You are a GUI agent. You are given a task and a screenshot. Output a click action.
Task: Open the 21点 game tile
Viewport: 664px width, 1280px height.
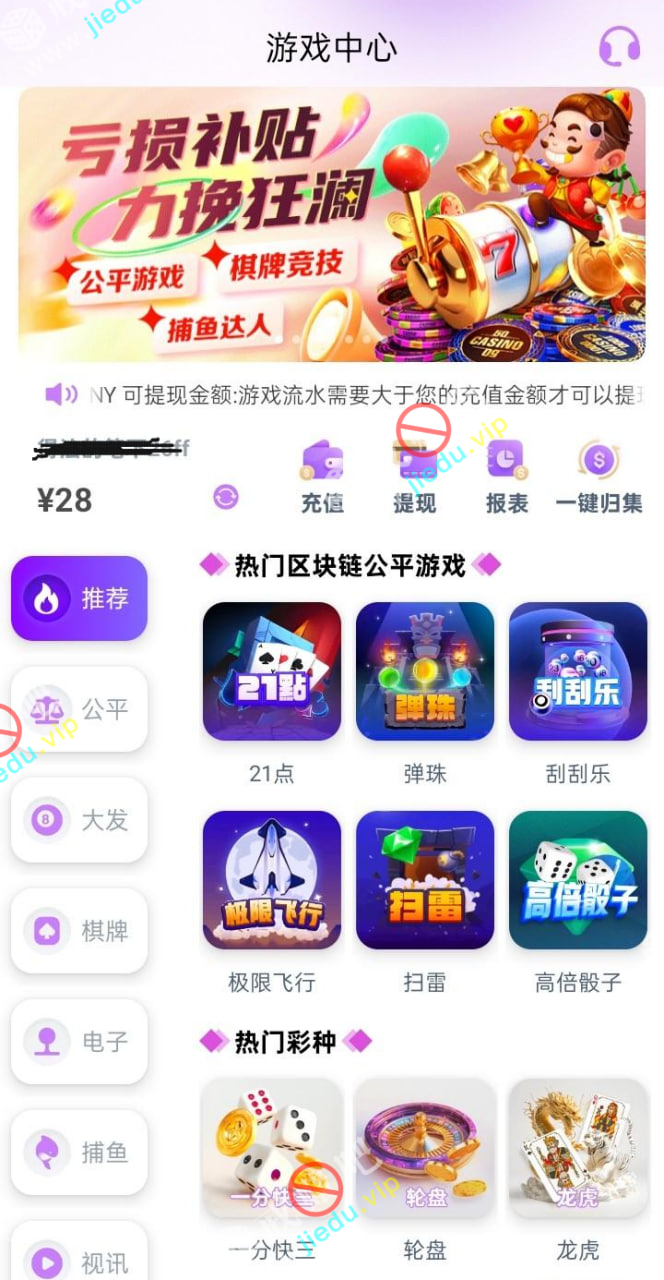click(272, 671)
